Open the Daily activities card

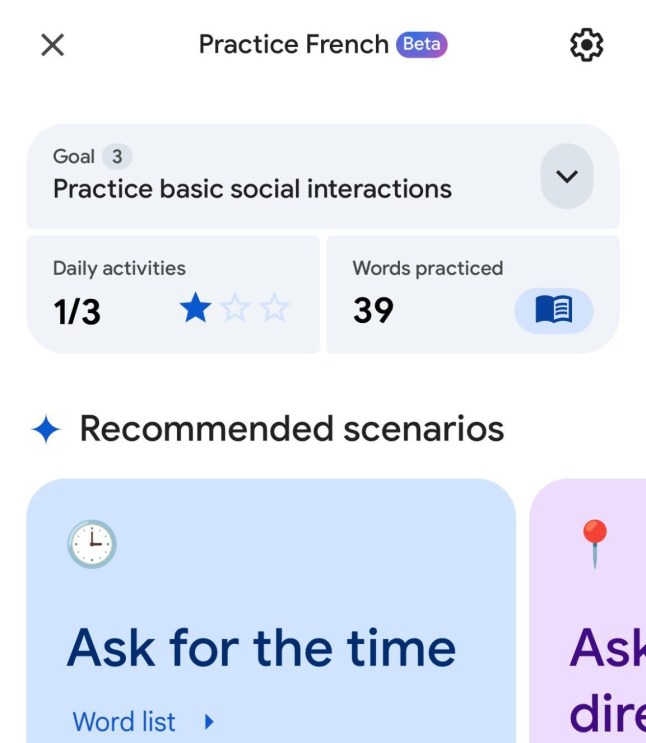point(172,294)
